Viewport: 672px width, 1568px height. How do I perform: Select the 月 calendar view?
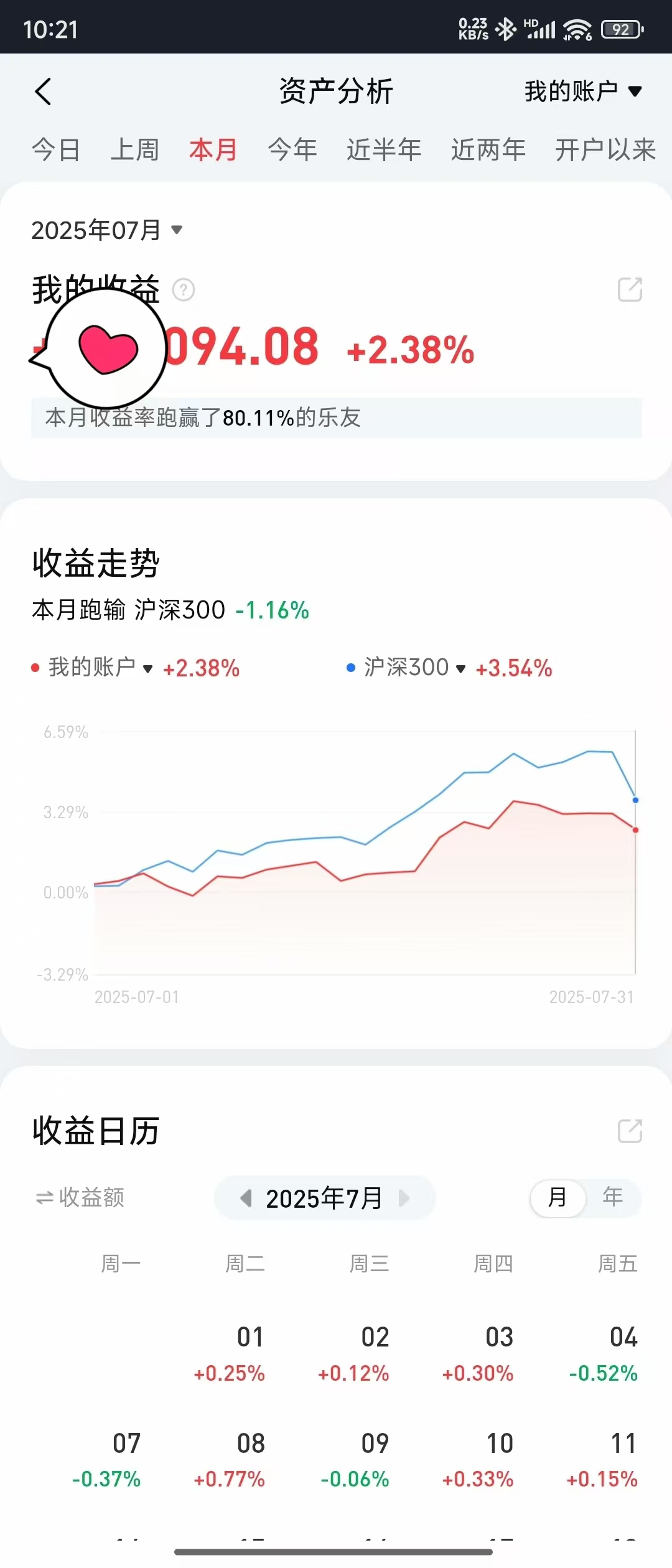[558, 1197]
